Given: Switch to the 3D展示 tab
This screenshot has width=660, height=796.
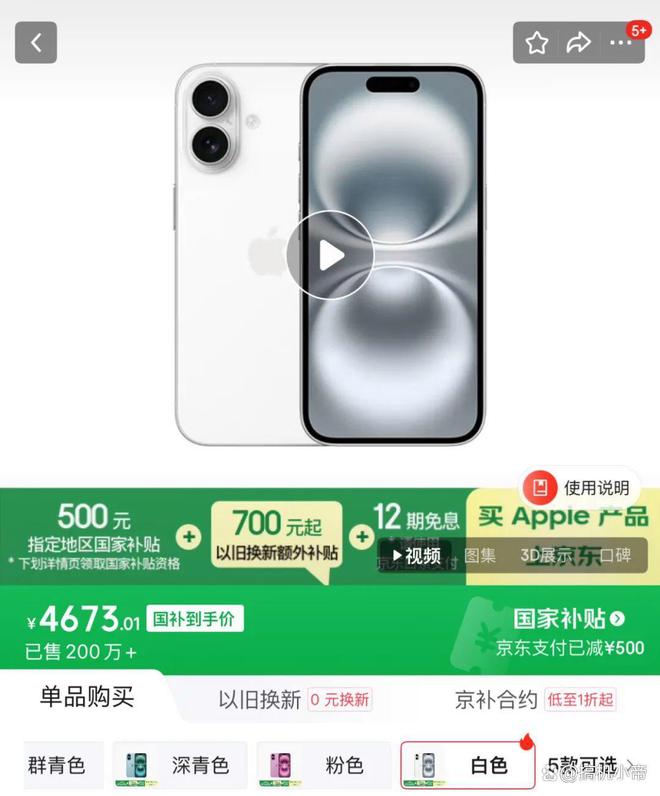Looking at the screenshot, I should click(546, 556).
